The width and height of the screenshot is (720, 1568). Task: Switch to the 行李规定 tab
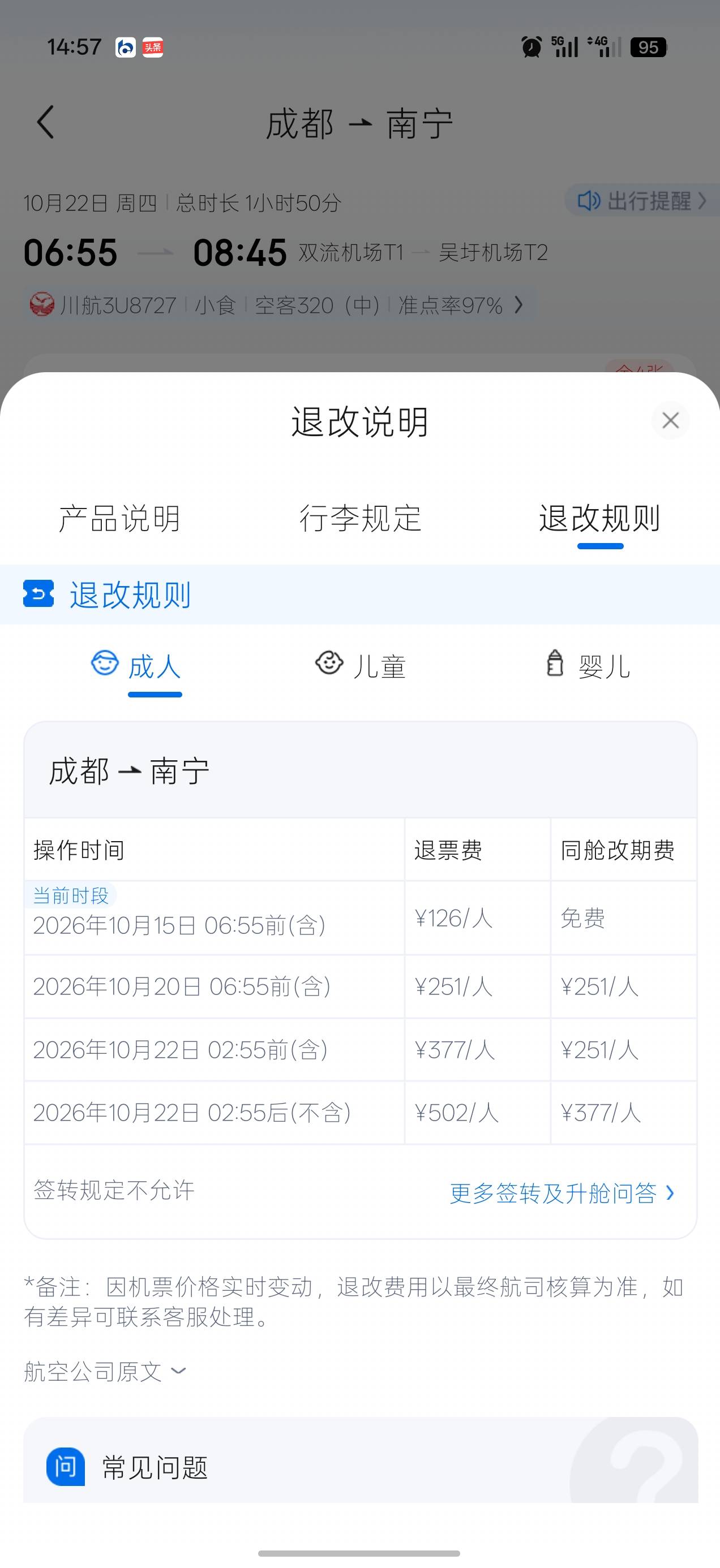click(360, 519)
